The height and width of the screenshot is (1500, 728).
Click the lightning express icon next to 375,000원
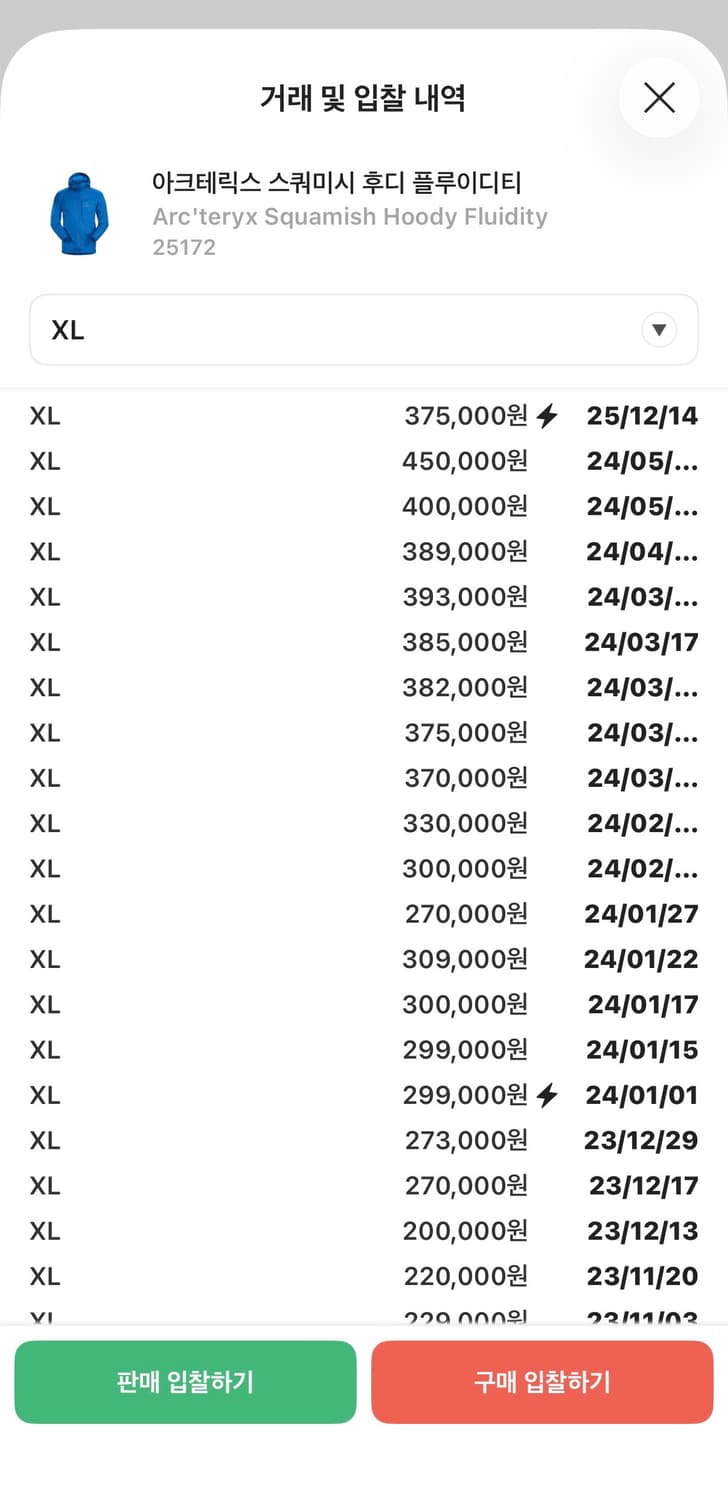tap(549, 413)
